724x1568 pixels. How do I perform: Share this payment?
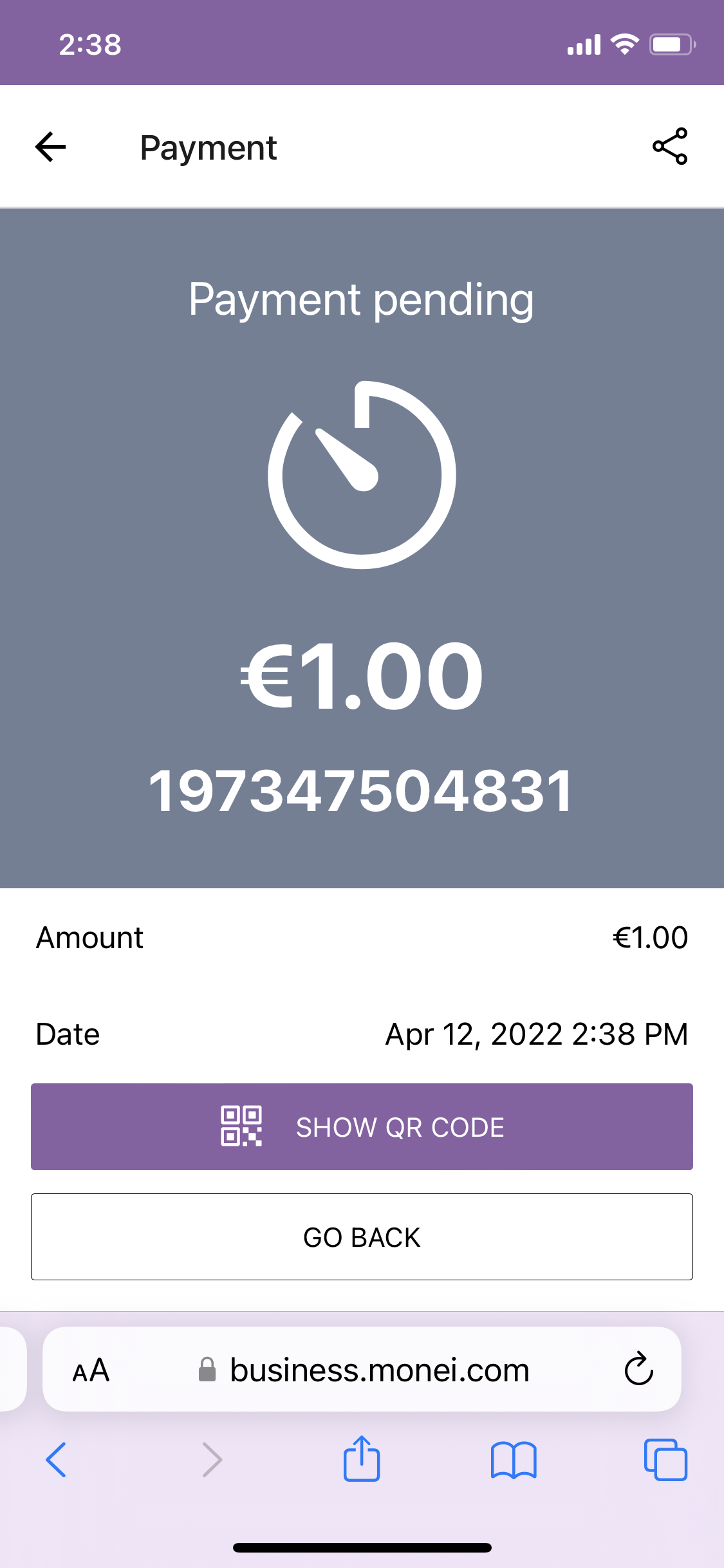670,147
